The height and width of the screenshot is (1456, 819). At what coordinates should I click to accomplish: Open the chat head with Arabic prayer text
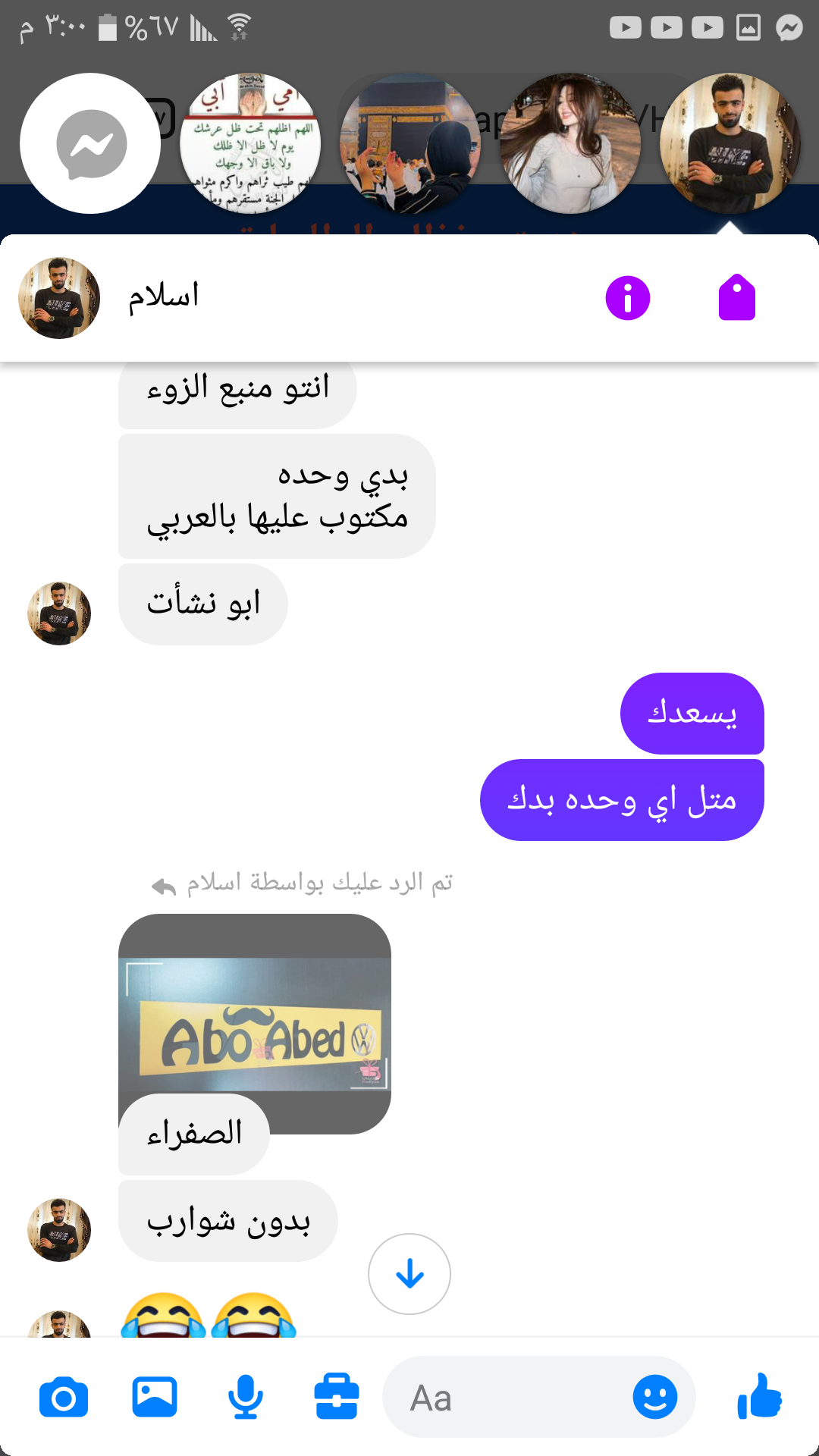(250, 143)
